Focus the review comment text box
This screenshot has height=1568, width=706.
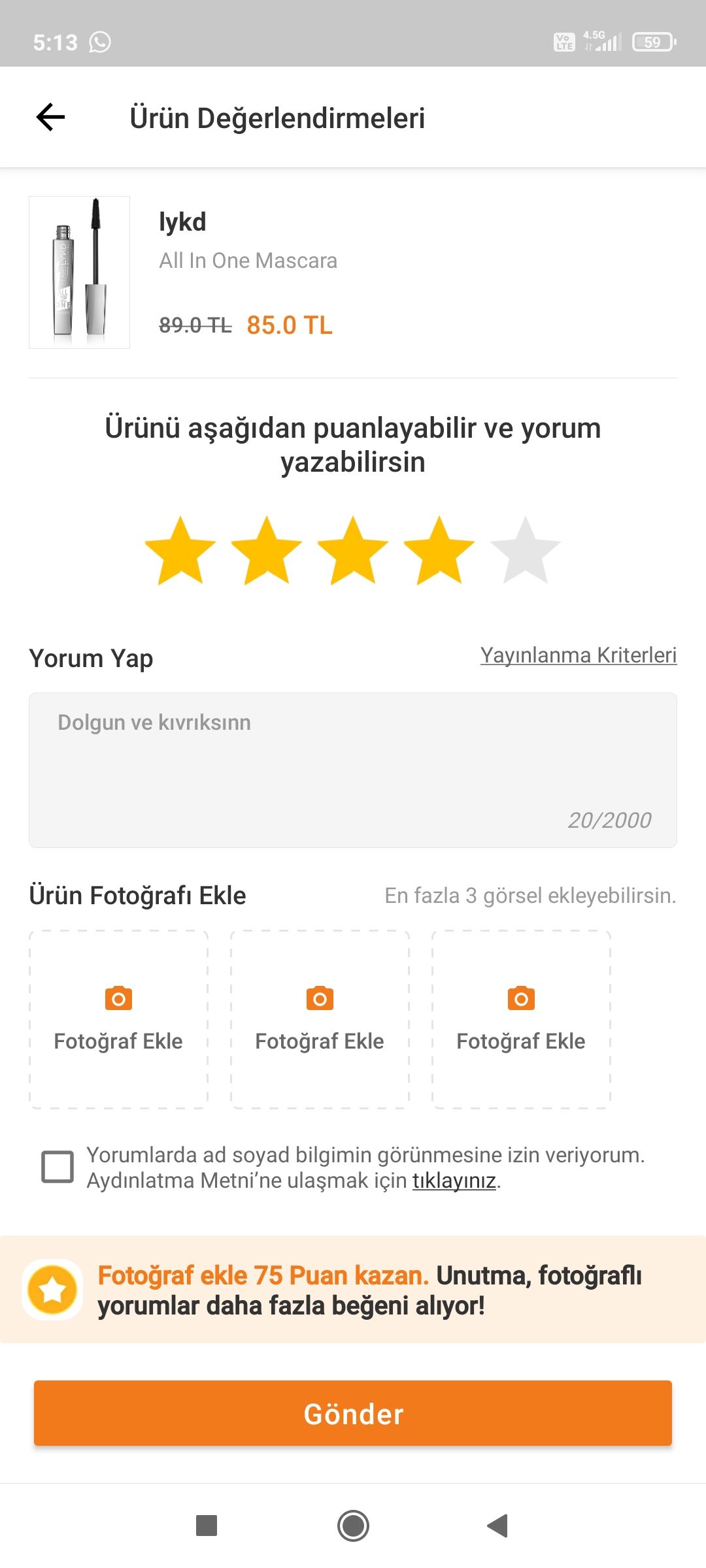pos(353,770)
